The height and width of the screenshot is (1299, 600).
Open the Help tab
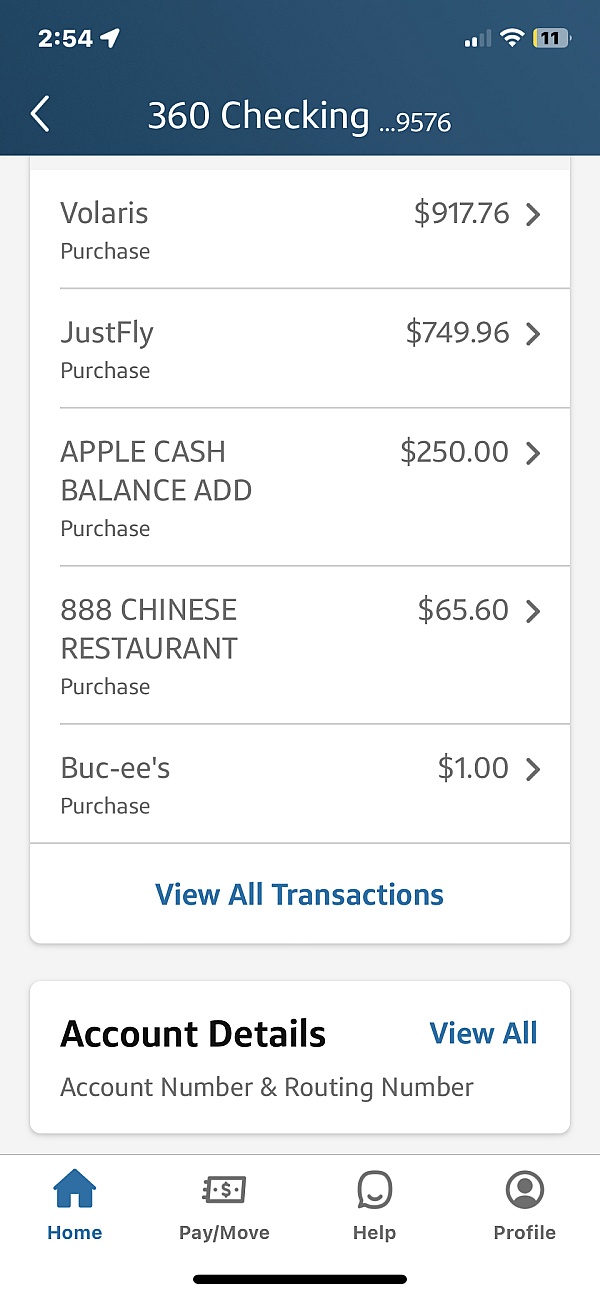(374, 1206)
